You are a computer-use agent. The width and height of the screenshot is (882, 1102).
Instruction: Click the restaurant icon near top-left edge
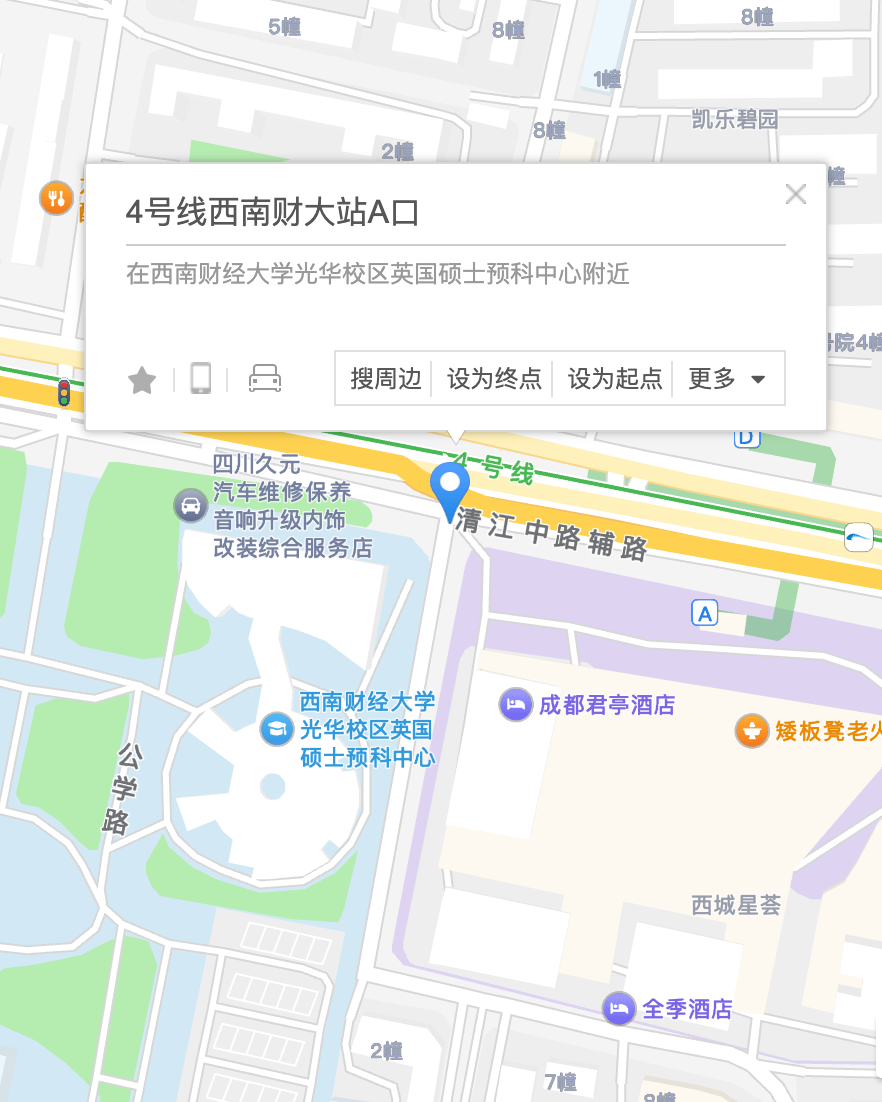[x=55, y=197]
